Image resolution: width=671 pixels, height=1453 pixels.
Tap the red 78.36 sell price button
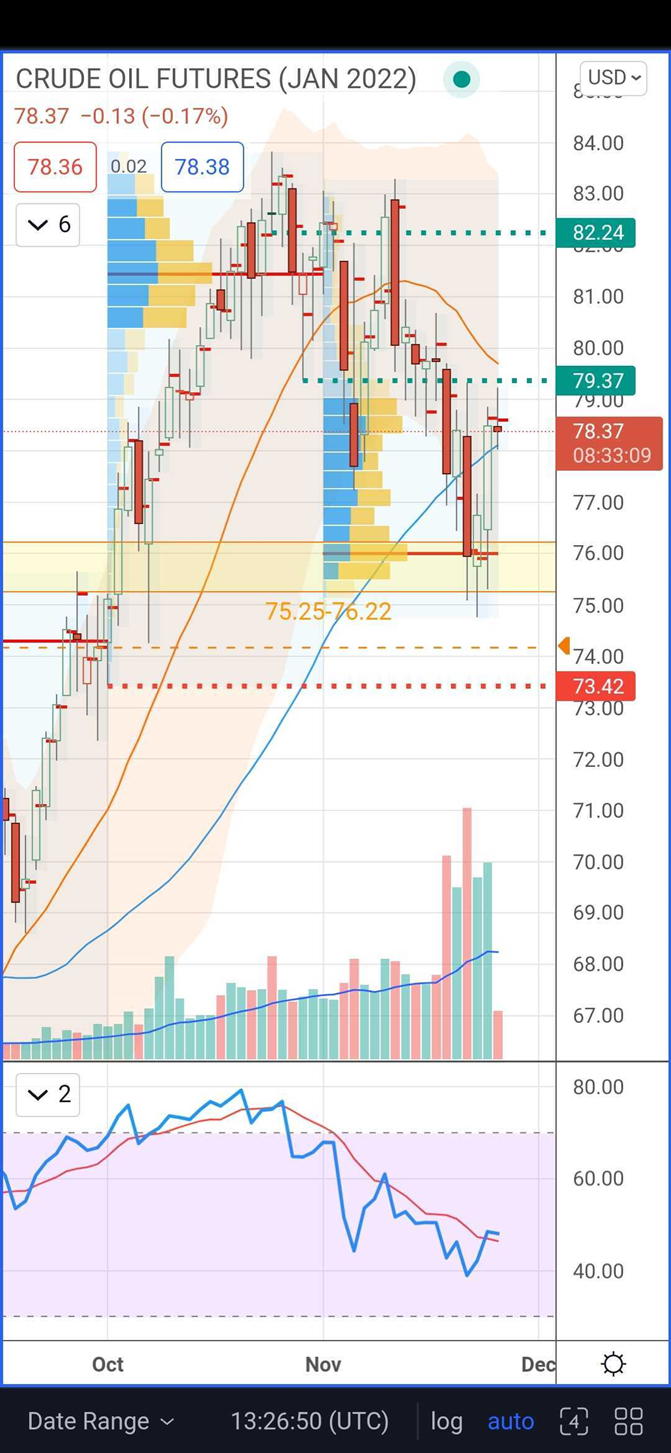click(x=55, y=167)
